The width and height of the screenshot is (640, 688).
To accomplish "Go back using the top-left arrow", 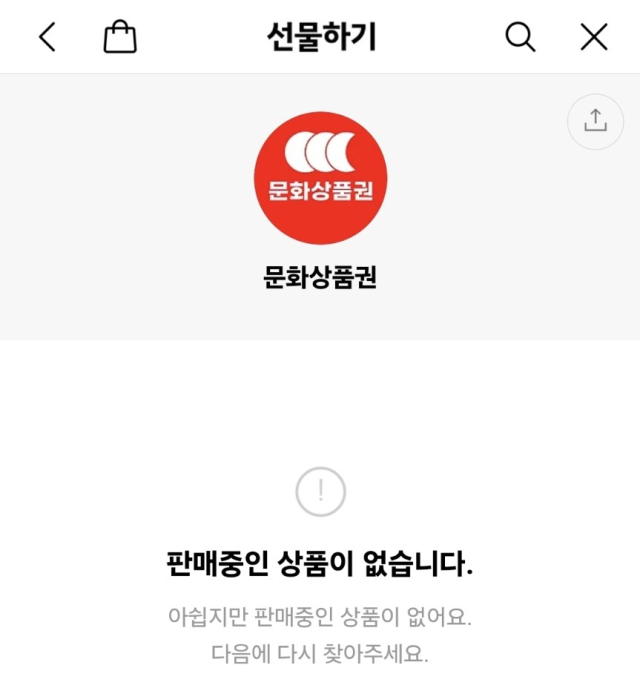I will point(47,37).
